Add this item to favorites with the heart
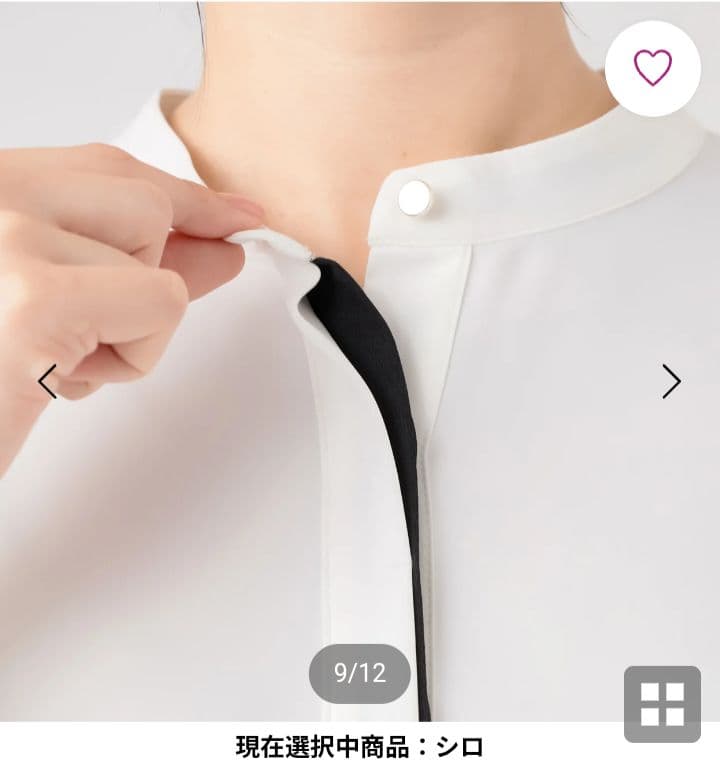This screenshot has height=775, width=720. click(653, 68)
